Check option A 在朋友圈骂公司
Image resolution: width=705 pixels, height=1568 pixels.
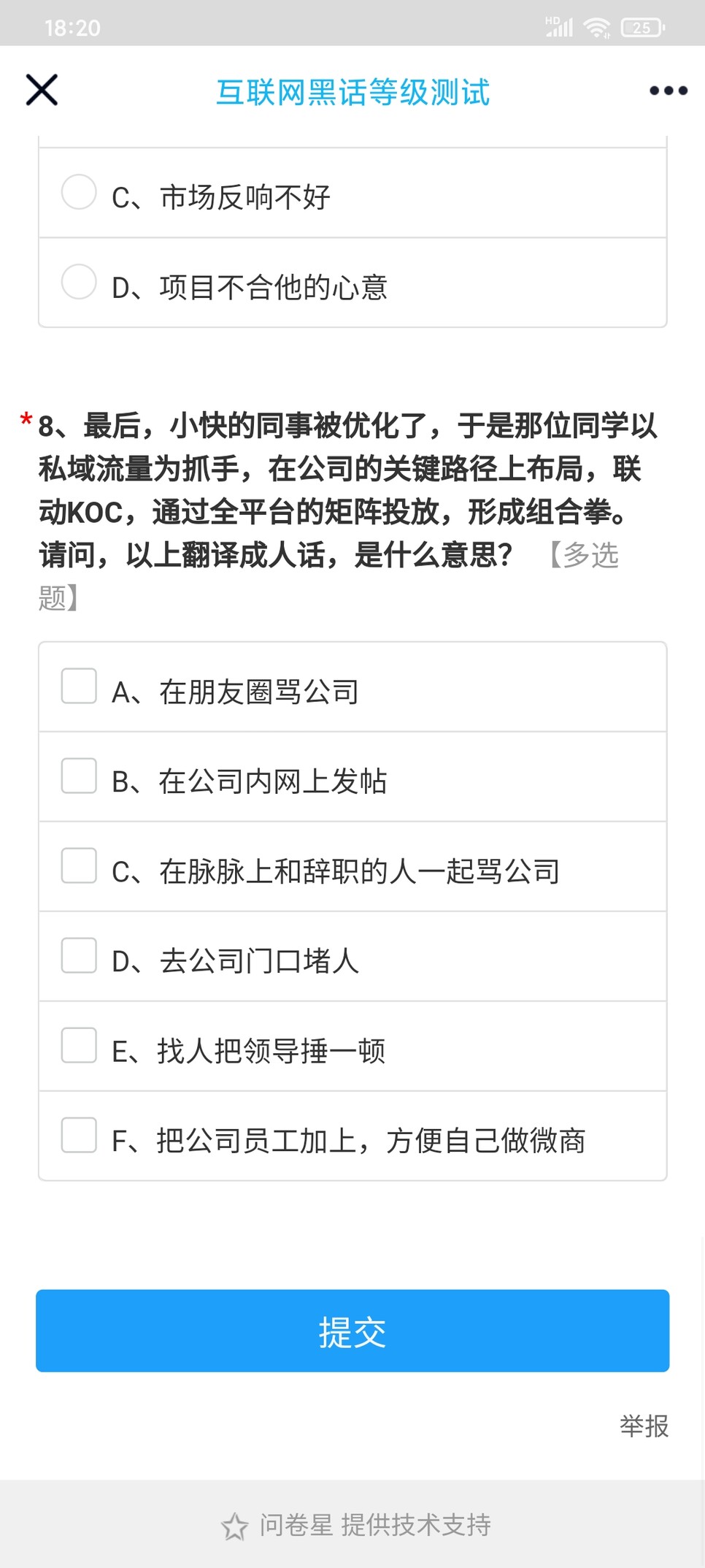tap(352, 687)
